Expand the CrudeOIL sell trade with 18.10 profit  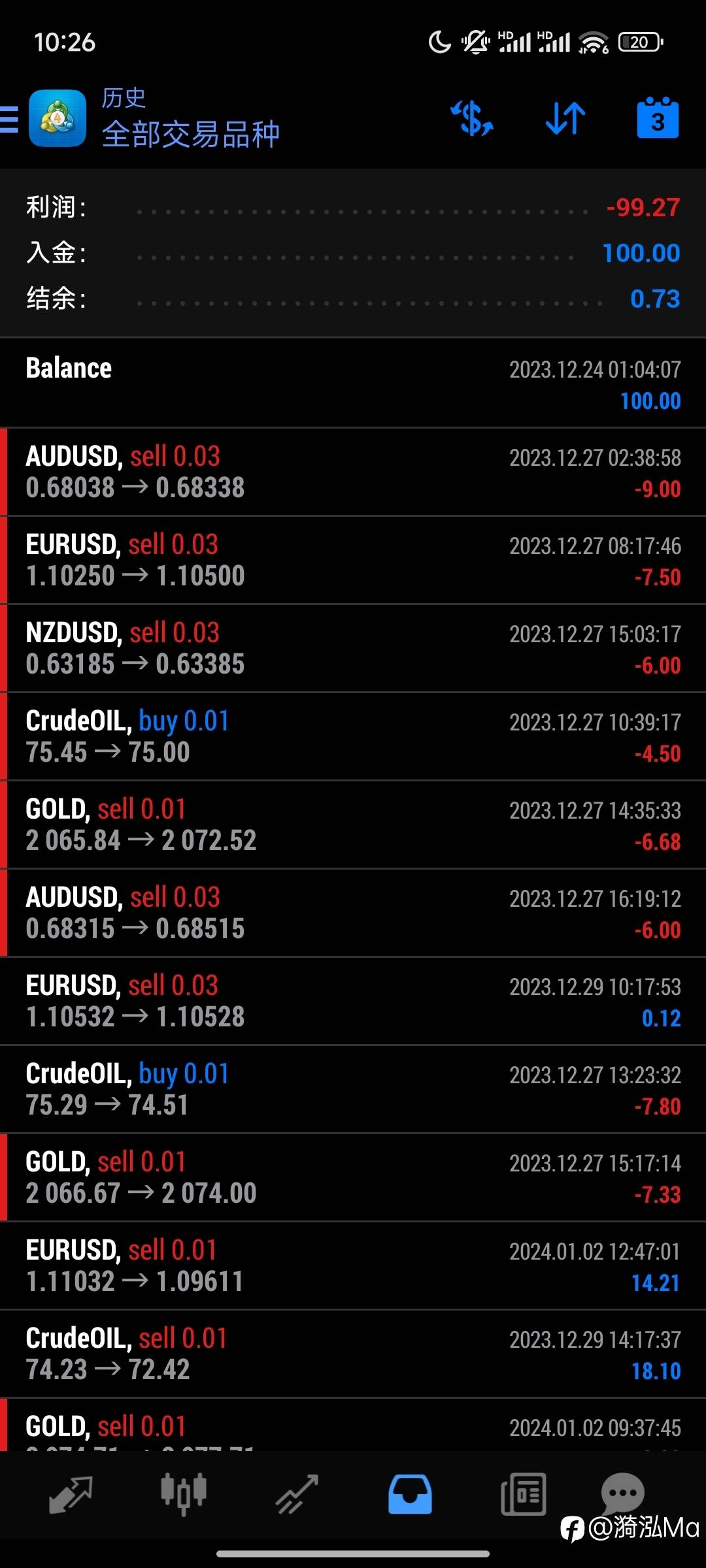[x=353, y=1354]
